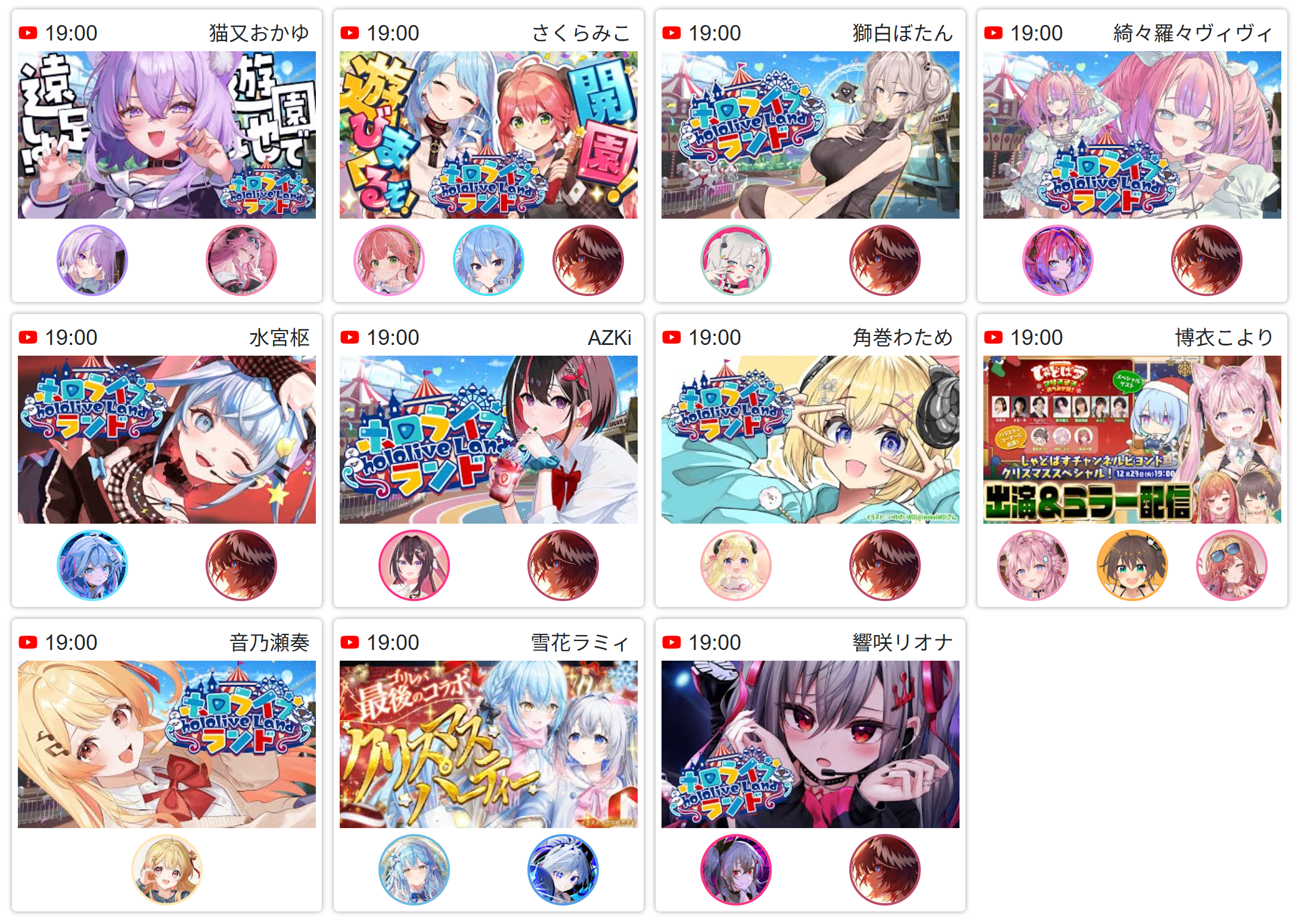Open 音乃瀬奏's 19:00 stream card
The width and height of the screenshot is (1301, 924).
(166, 744)
